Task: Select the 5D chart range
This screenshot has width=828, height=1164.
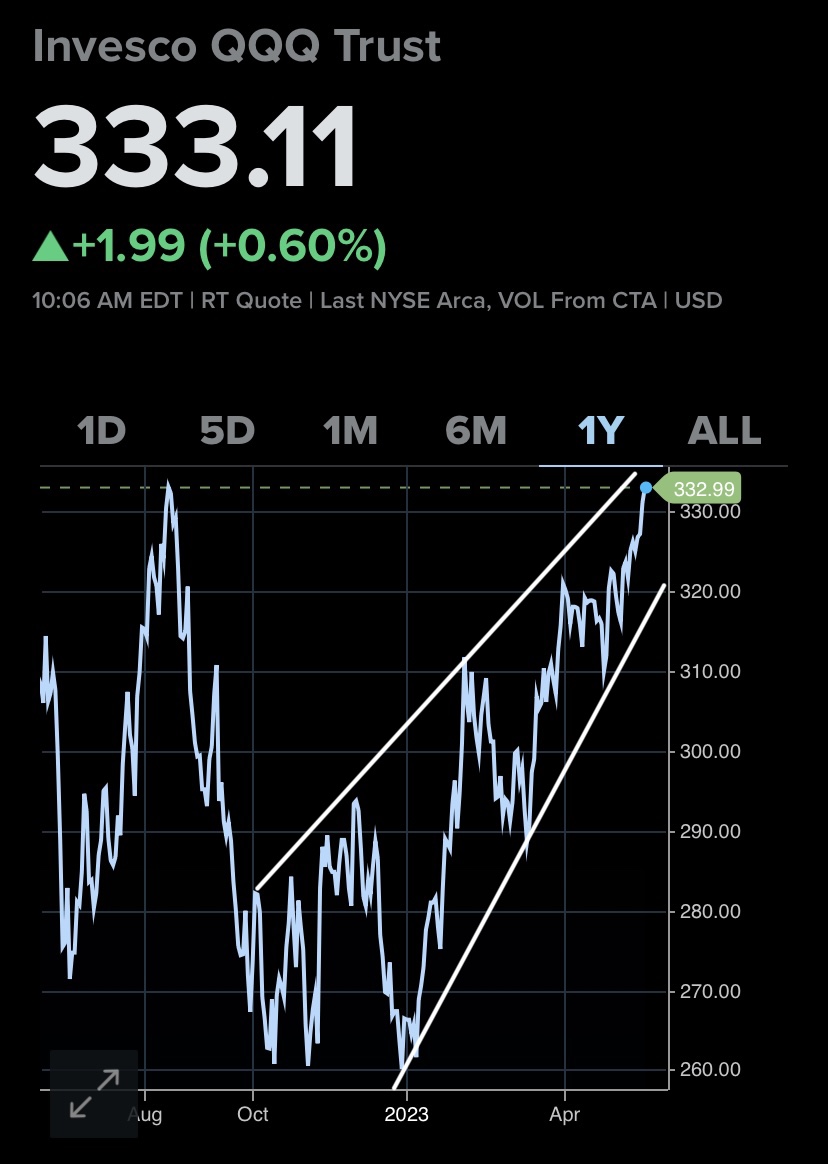Action: 227,431
